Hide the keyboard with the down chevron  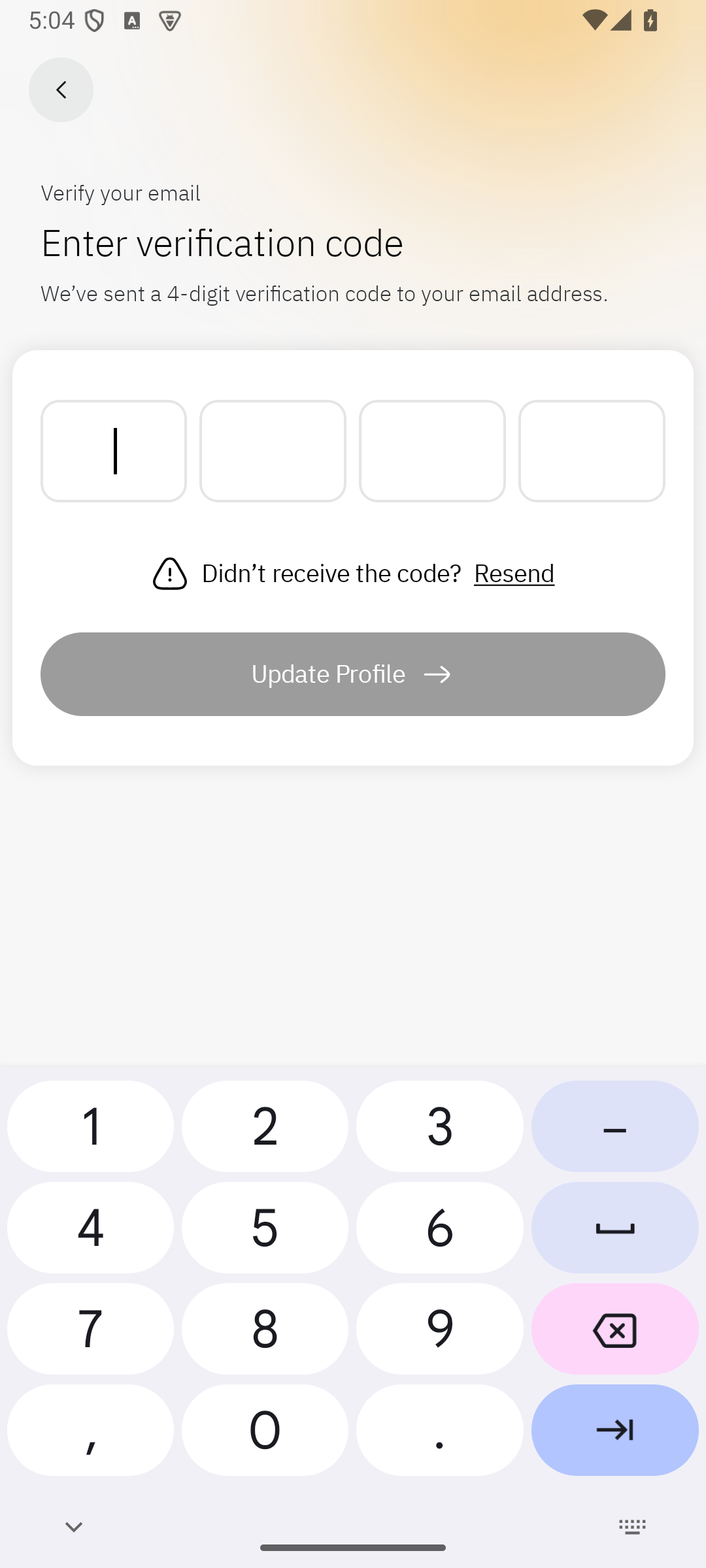(74, 1527)
